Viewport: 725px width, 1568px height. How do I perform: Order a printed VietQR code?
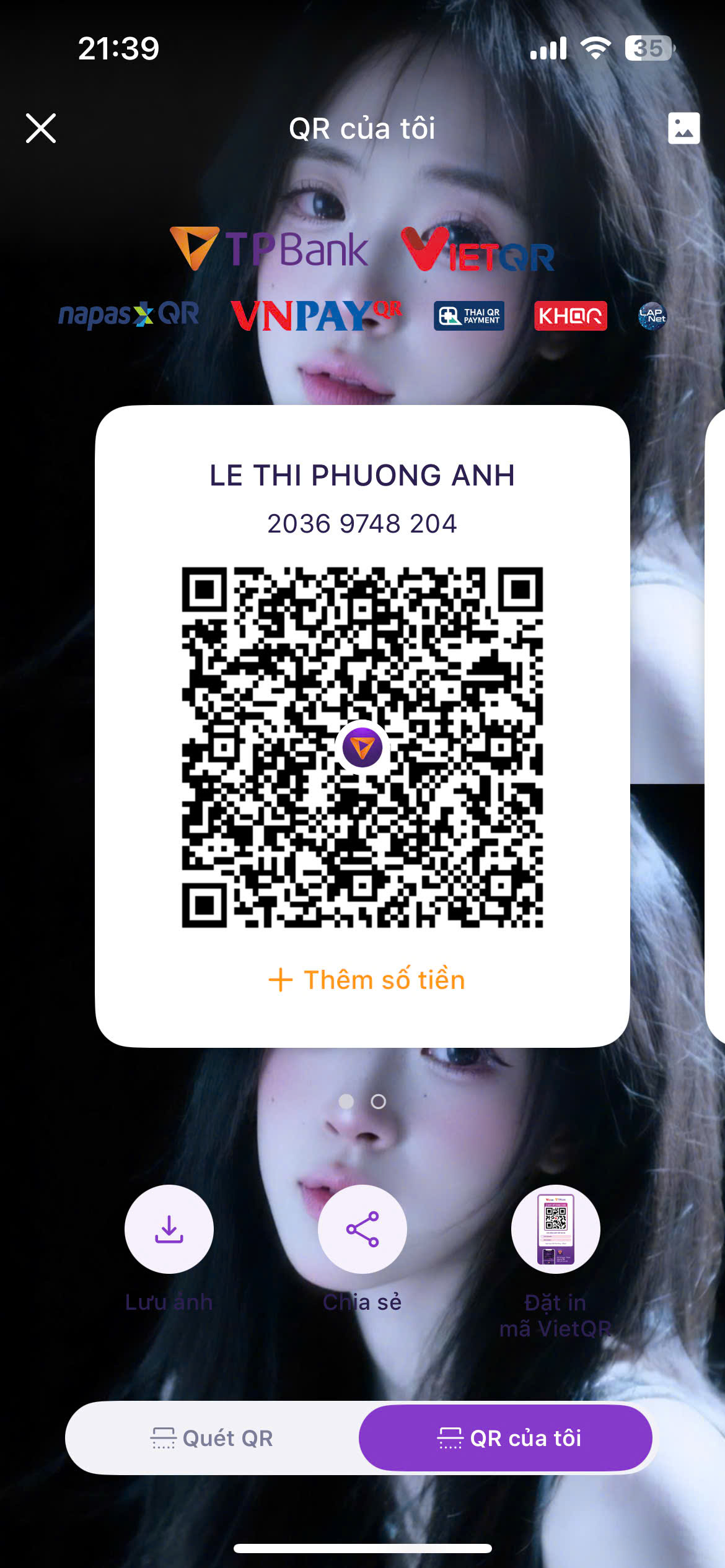[x=556, y=1229]
